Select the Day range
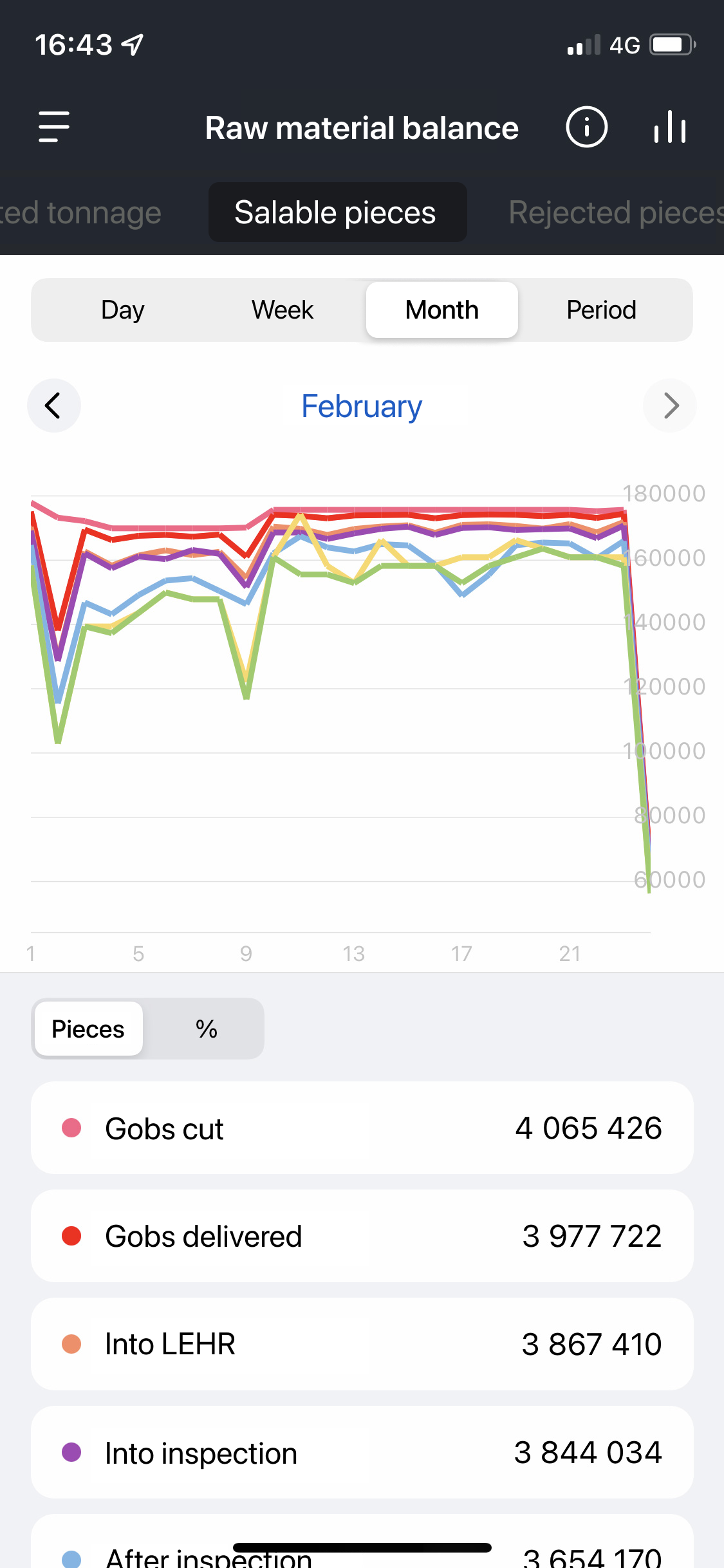 click(x=123, y=310)
